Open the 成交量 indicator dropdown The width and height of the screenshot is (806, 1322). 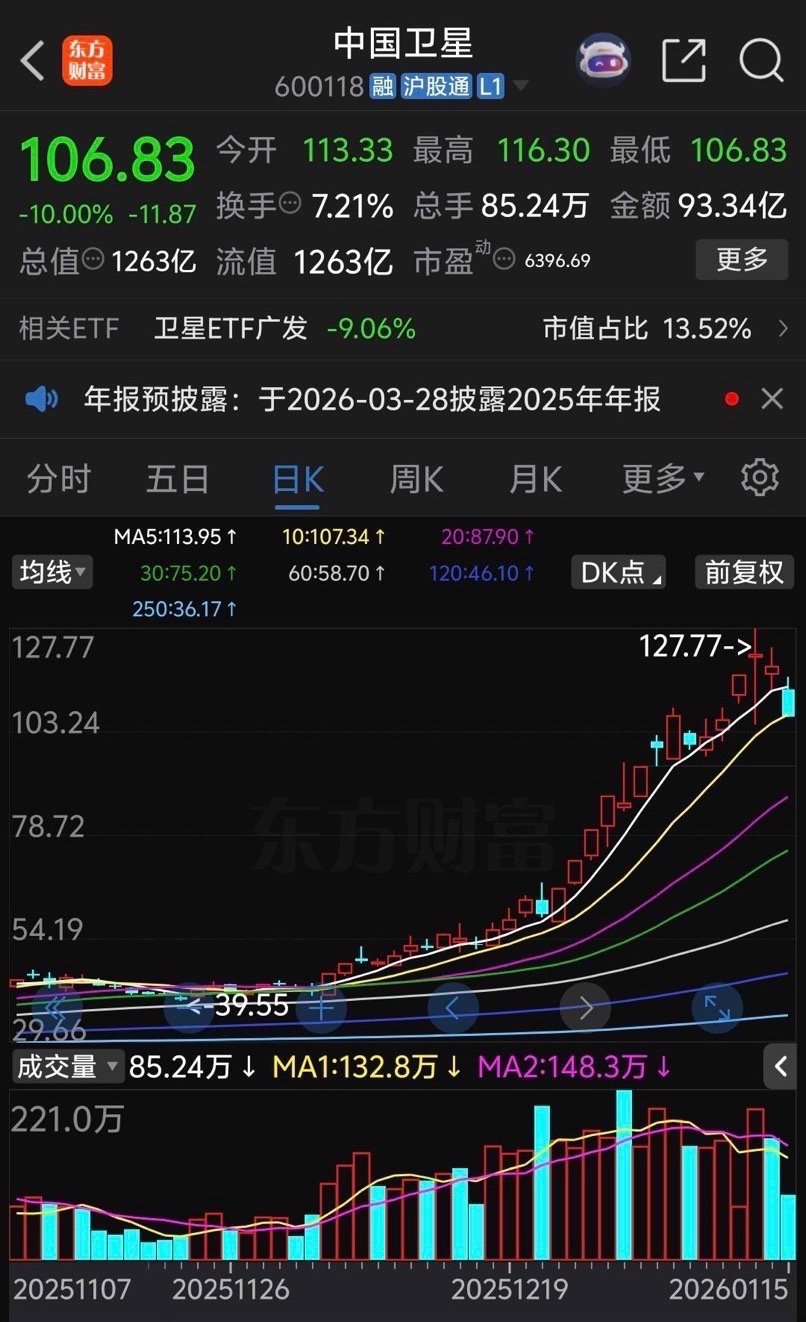pos(67,1067)
